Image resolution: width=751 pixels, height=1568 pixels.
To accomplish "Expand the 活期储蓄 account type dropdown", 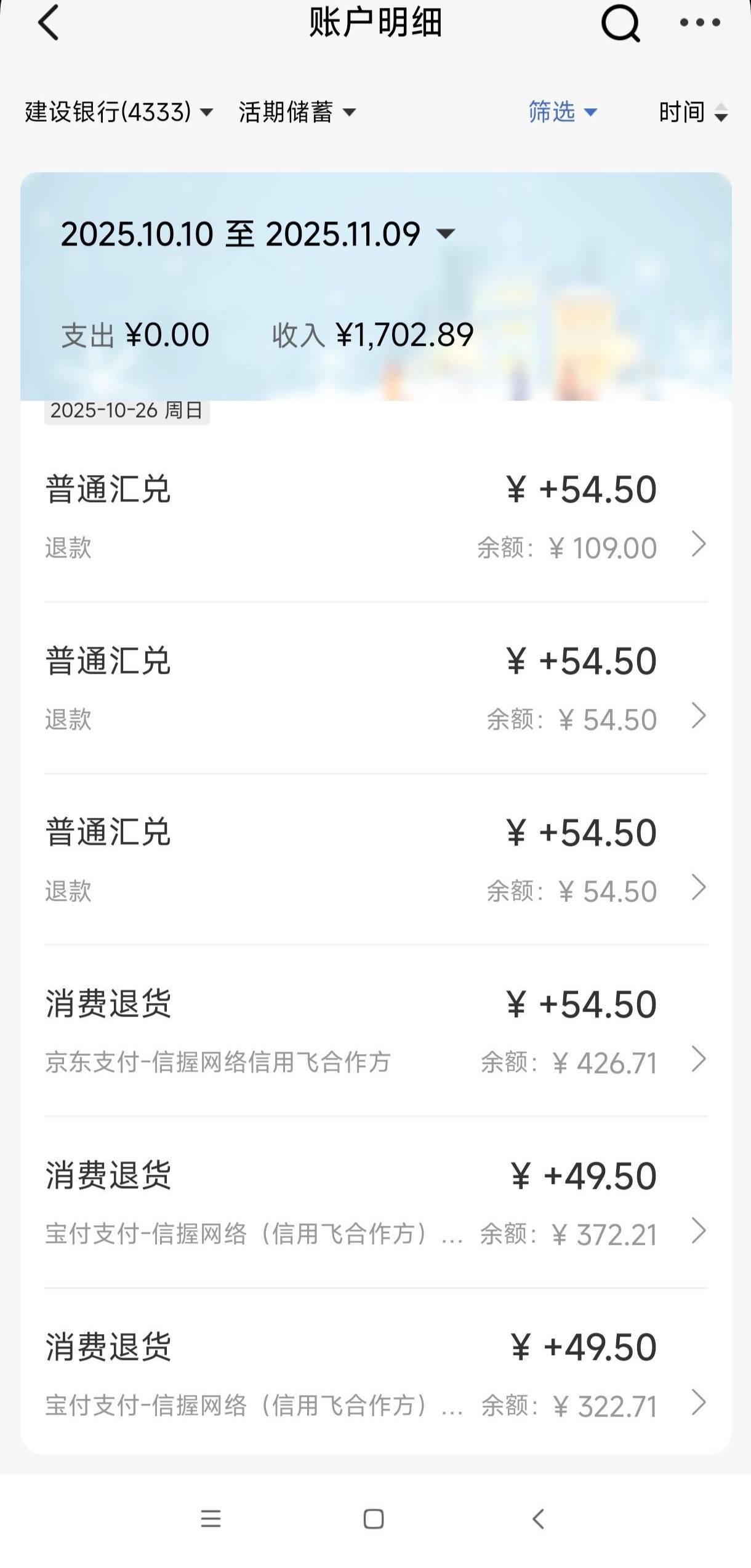I will [297, 112].
